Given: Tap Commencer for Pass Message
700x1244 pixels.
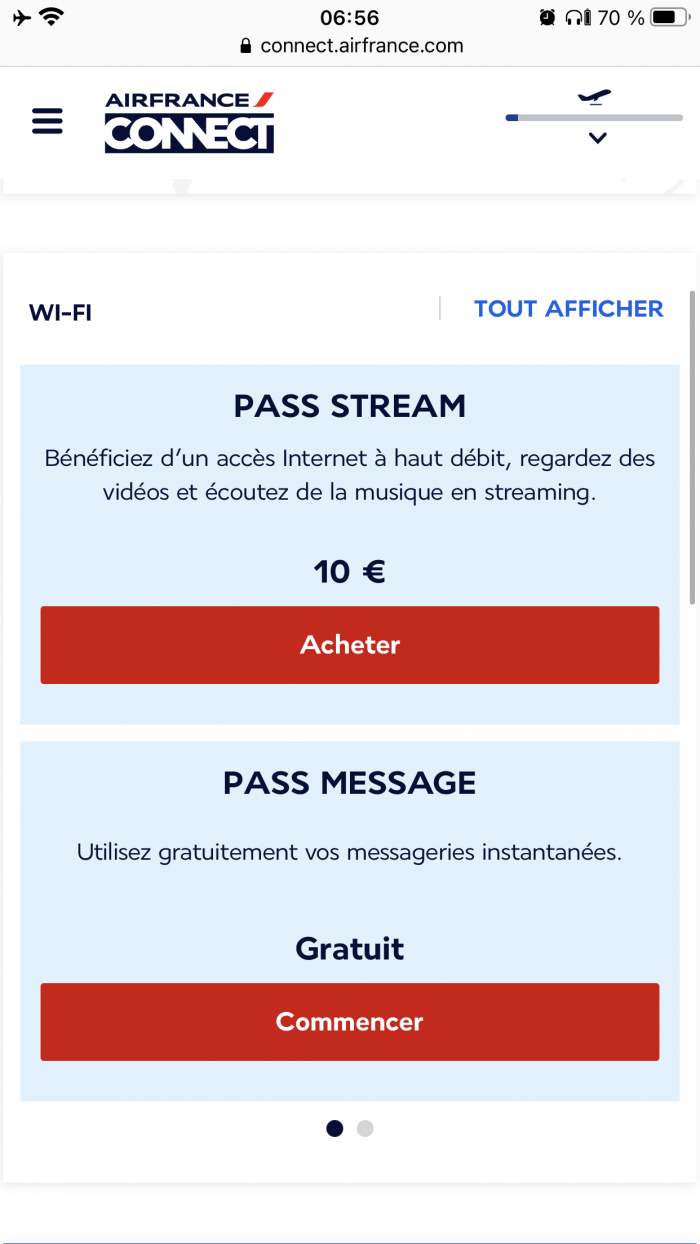Looking at the screenshot, I should [x=350, y=1022].
